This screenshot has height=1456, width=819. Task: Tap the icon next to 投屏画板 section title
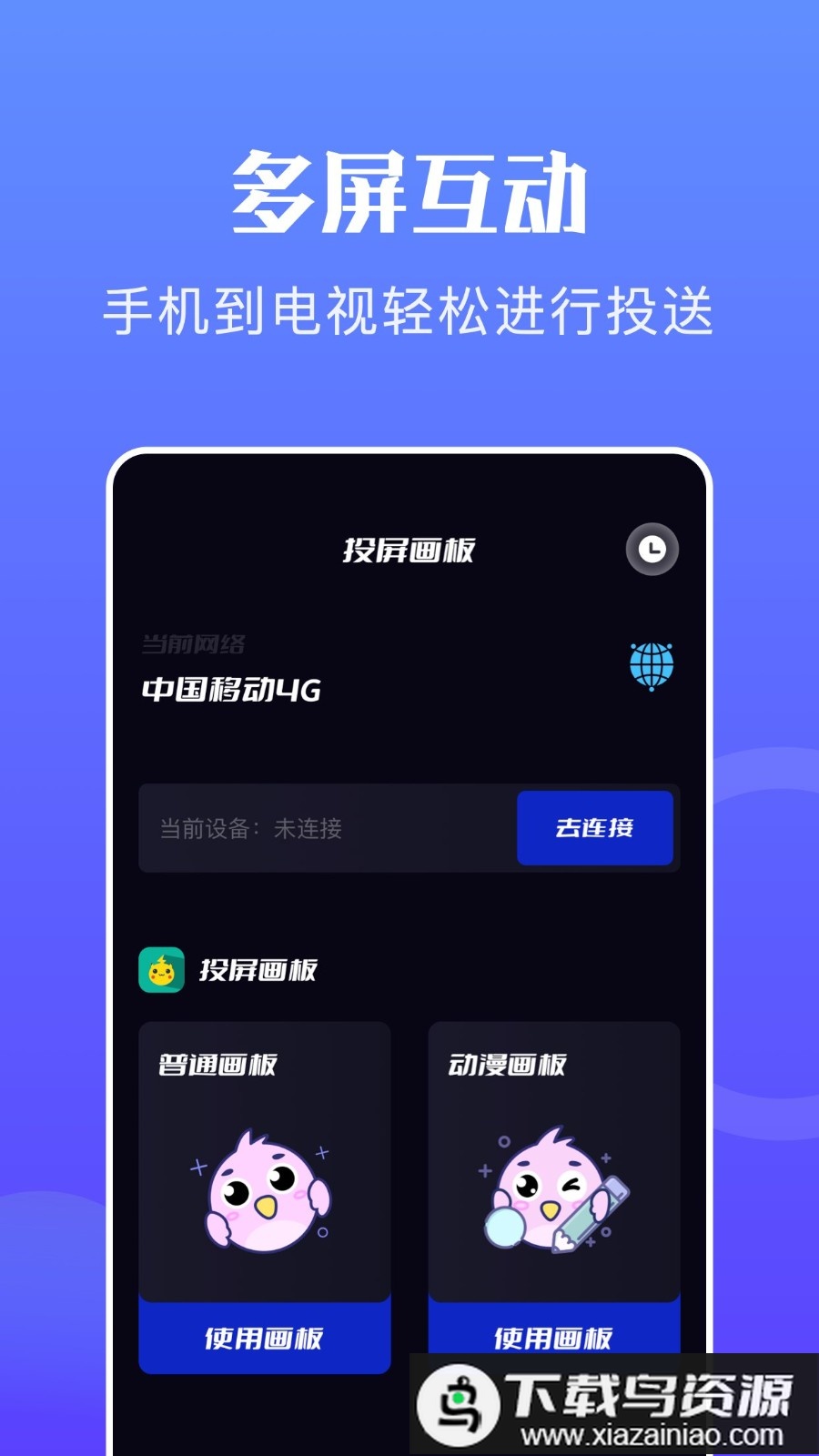161,969
